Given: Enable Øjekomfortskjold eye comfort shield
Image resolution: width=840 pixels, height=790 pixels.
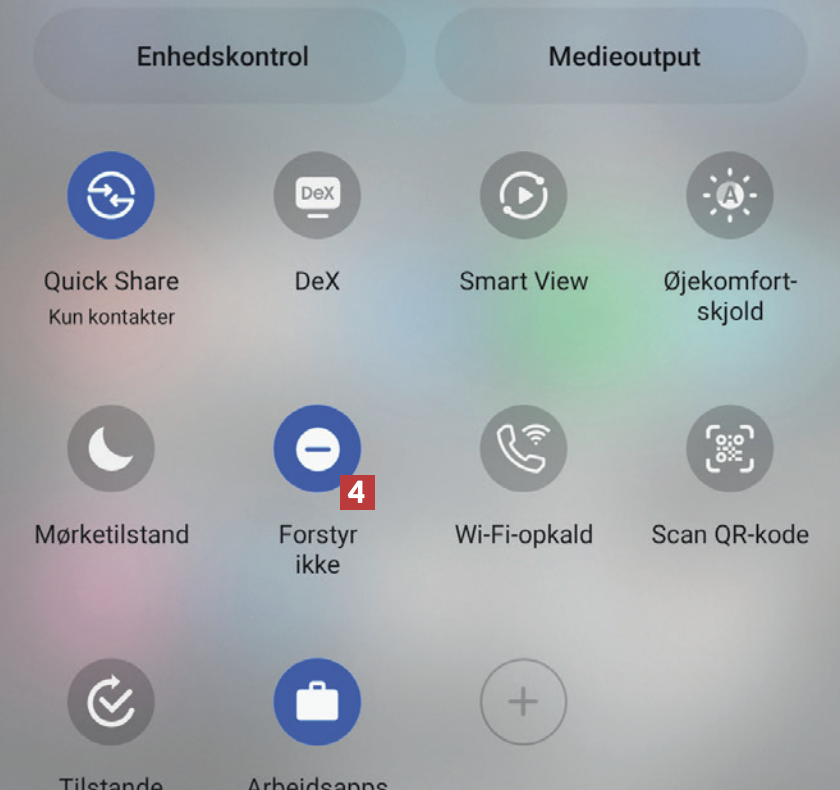Looking at the screenshot, I should (729, 195).
